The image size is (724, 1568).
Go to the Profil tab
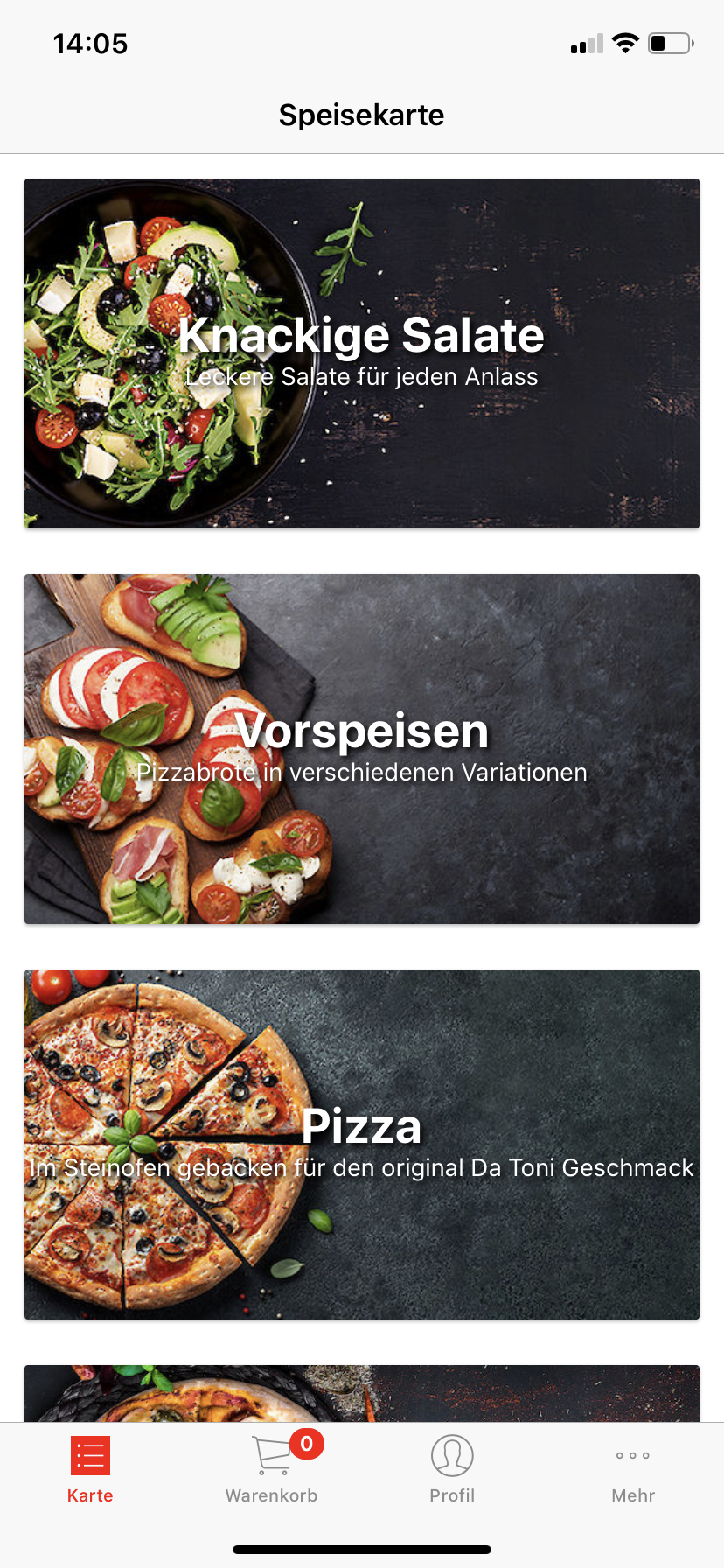(452, 1470)
